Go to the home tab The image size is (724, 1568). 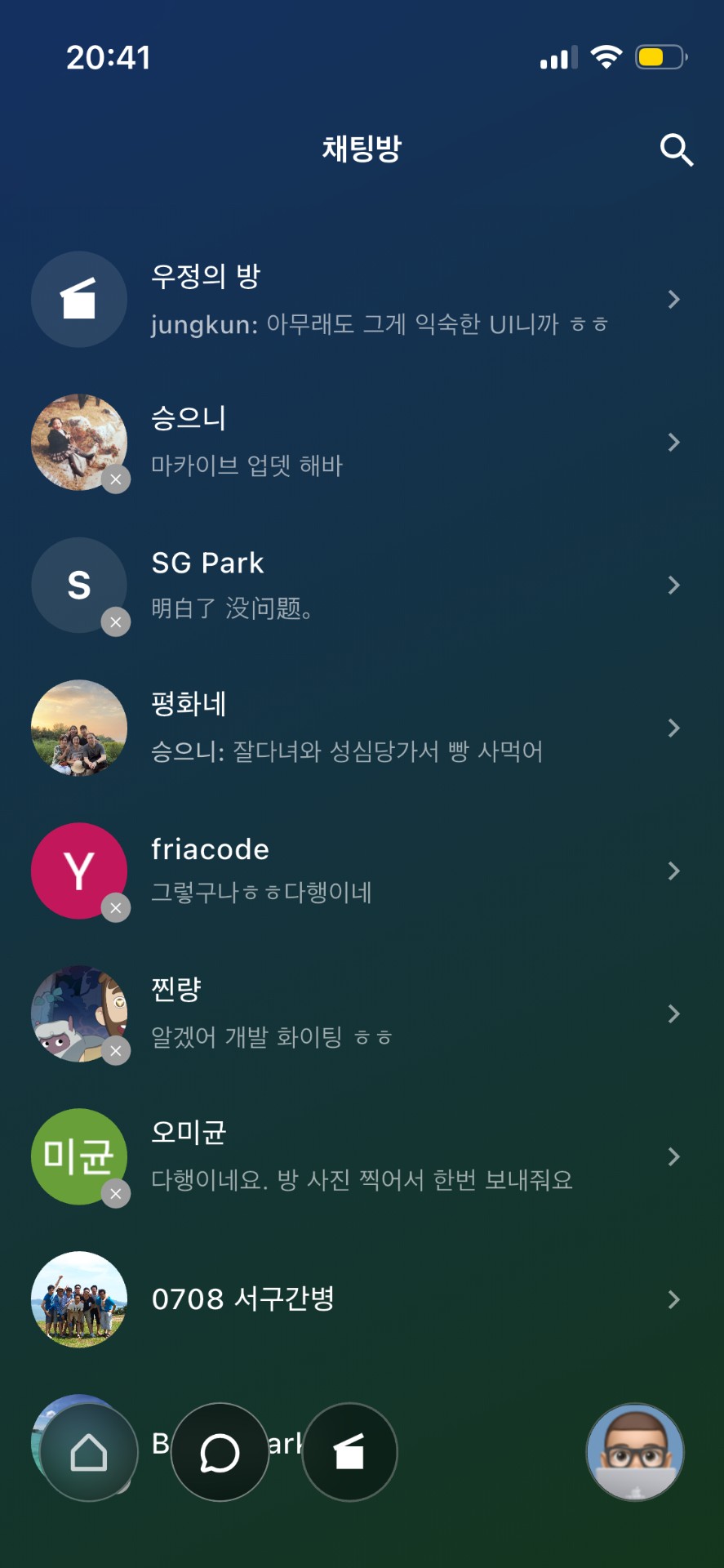coord(89,1452)
